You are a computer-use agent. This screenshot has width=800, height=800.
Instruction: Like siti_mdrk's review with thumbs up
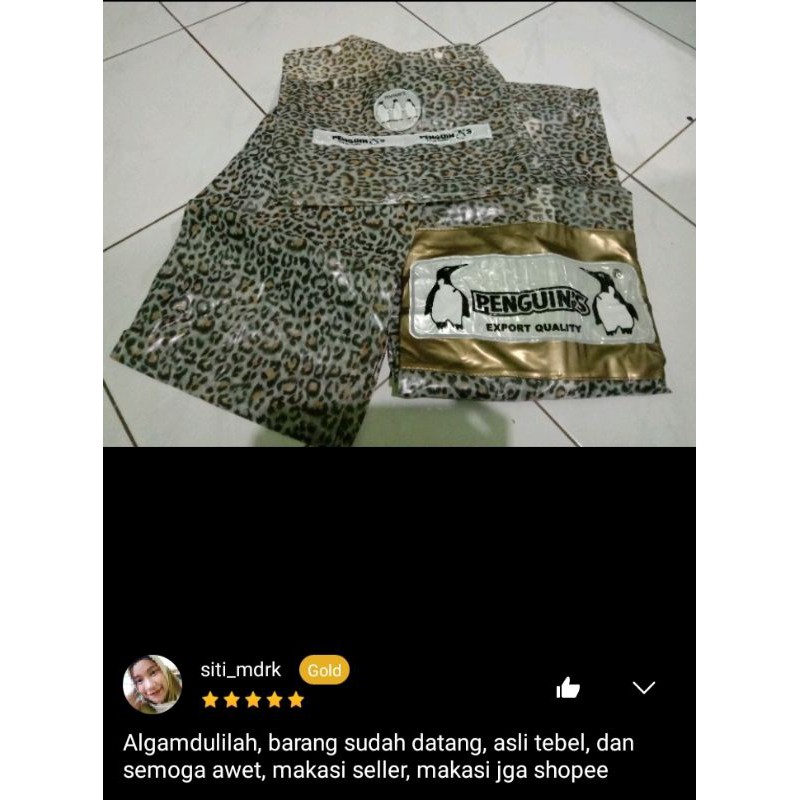coord(568,687)
